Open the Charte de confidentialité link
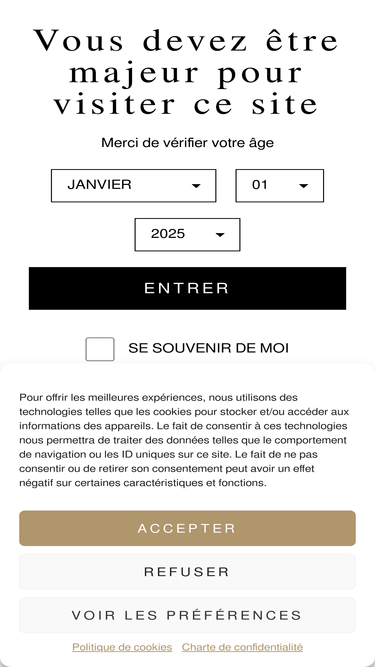 point(242,647)
